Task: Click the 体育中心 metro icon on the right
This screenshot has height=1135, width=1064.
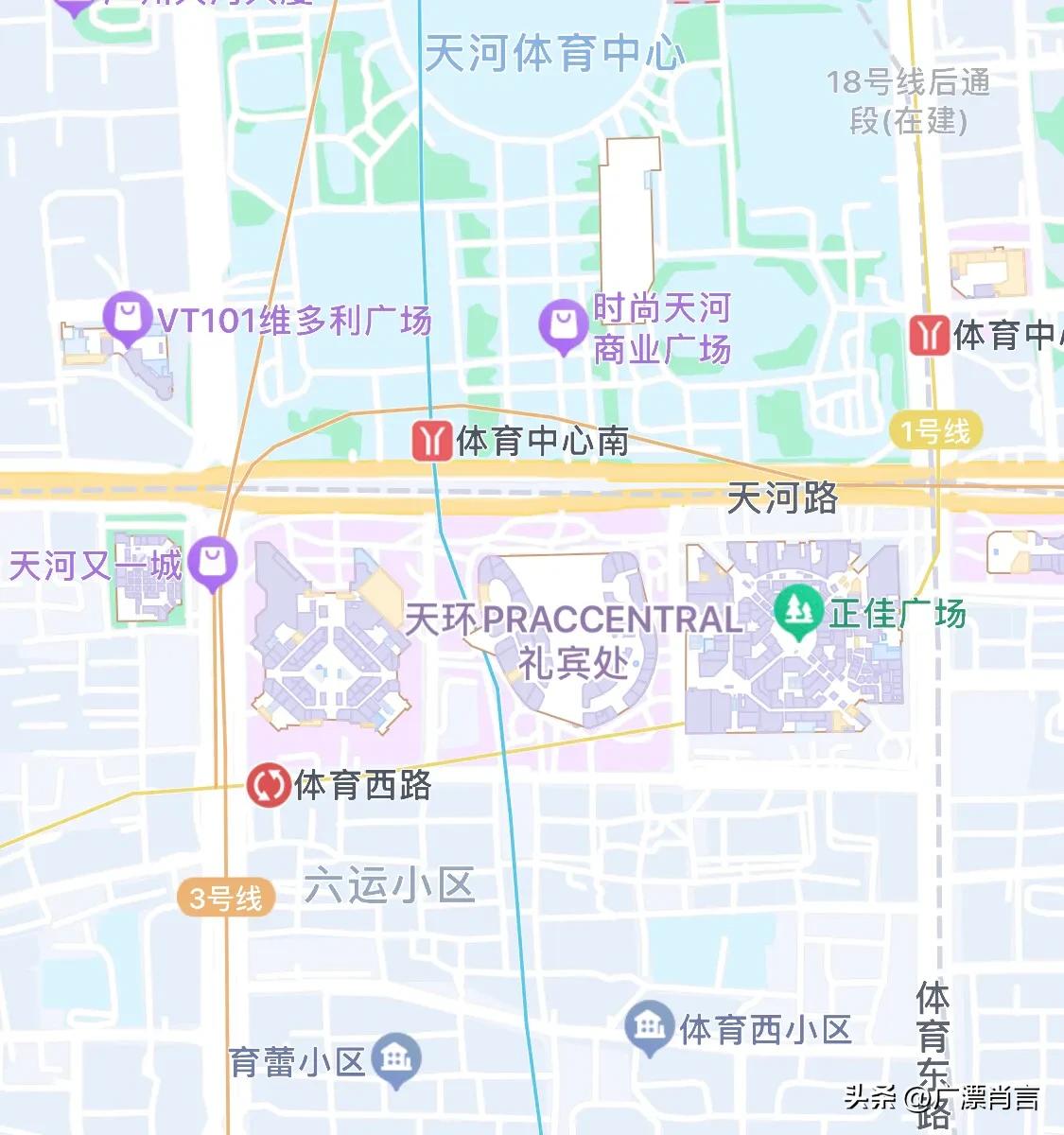Action: pyautogui.click(x=931, y=336)
